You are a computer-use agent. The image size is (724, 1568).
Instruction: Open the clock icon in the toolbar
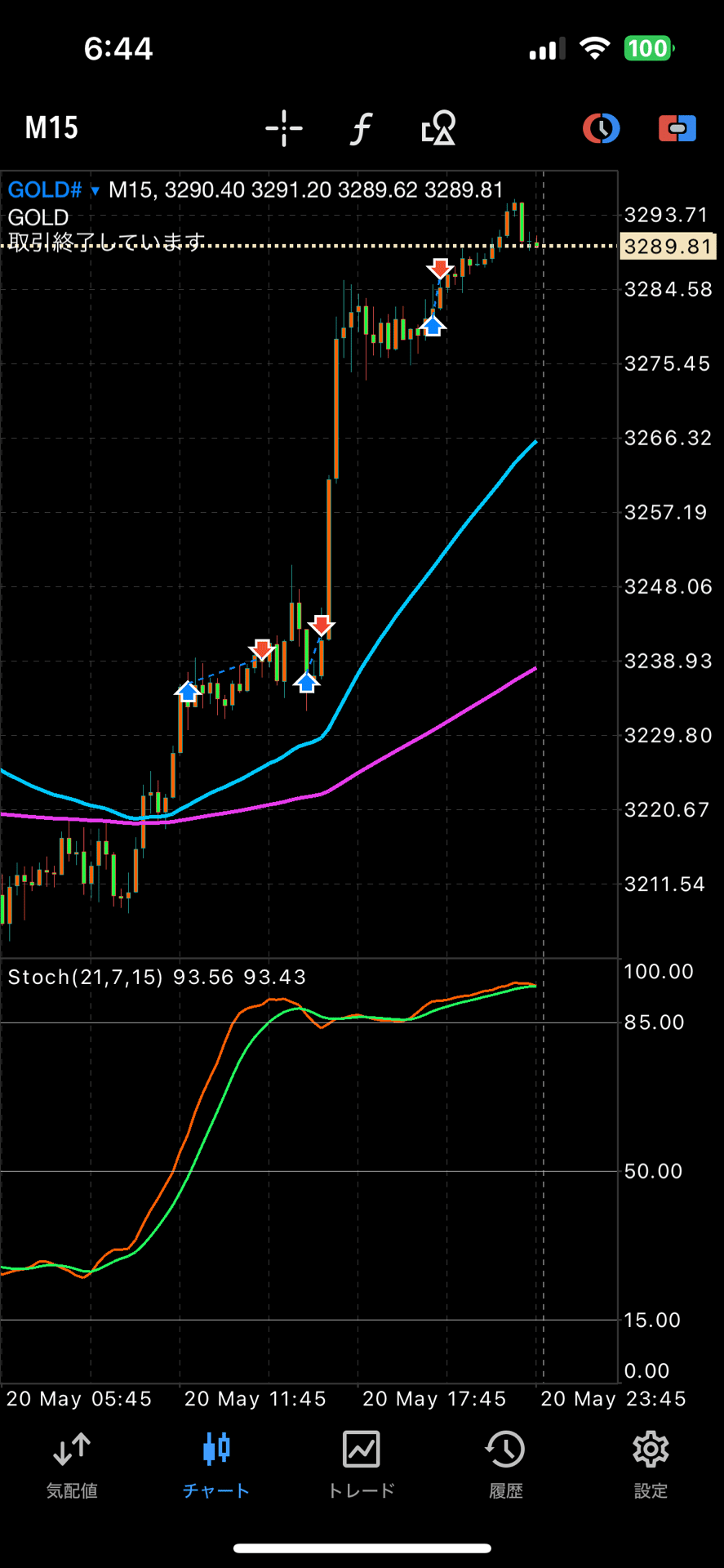pos(601,128)
